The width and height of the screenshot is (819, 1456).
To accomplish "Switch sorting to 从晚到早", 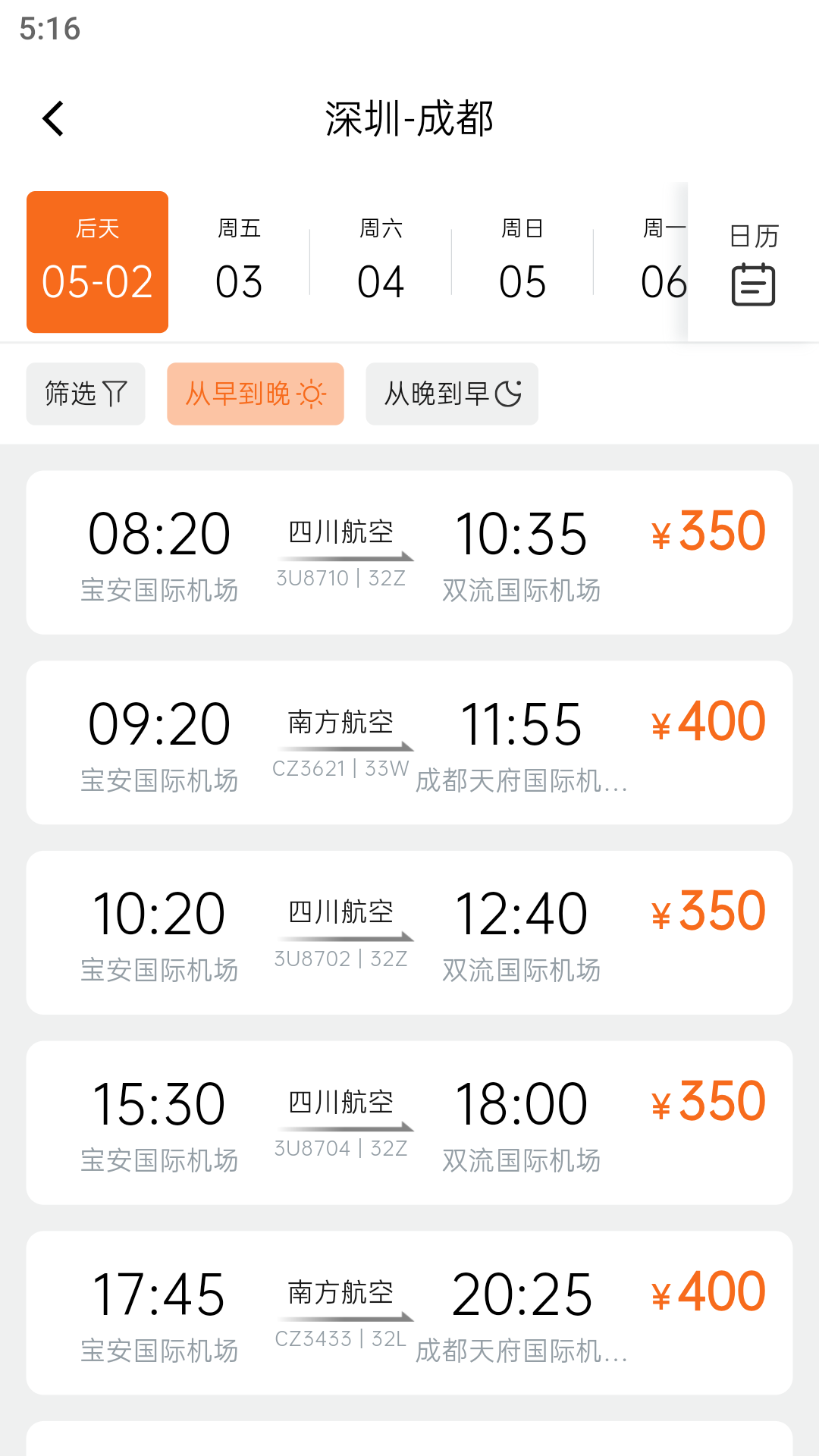I will click(452, 394).
